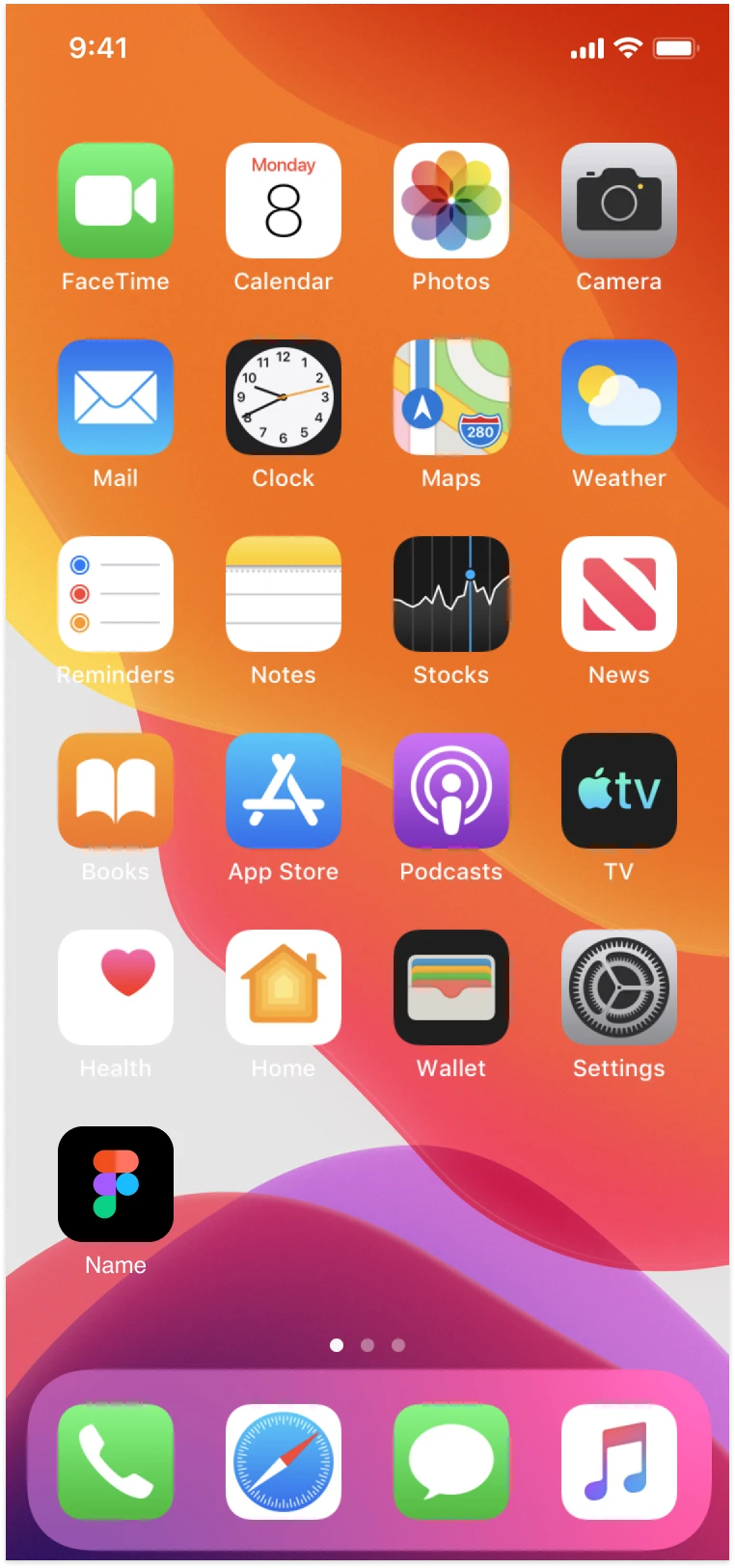Launch the Podcasts app

pyautogui.click(x=451, y=791)
